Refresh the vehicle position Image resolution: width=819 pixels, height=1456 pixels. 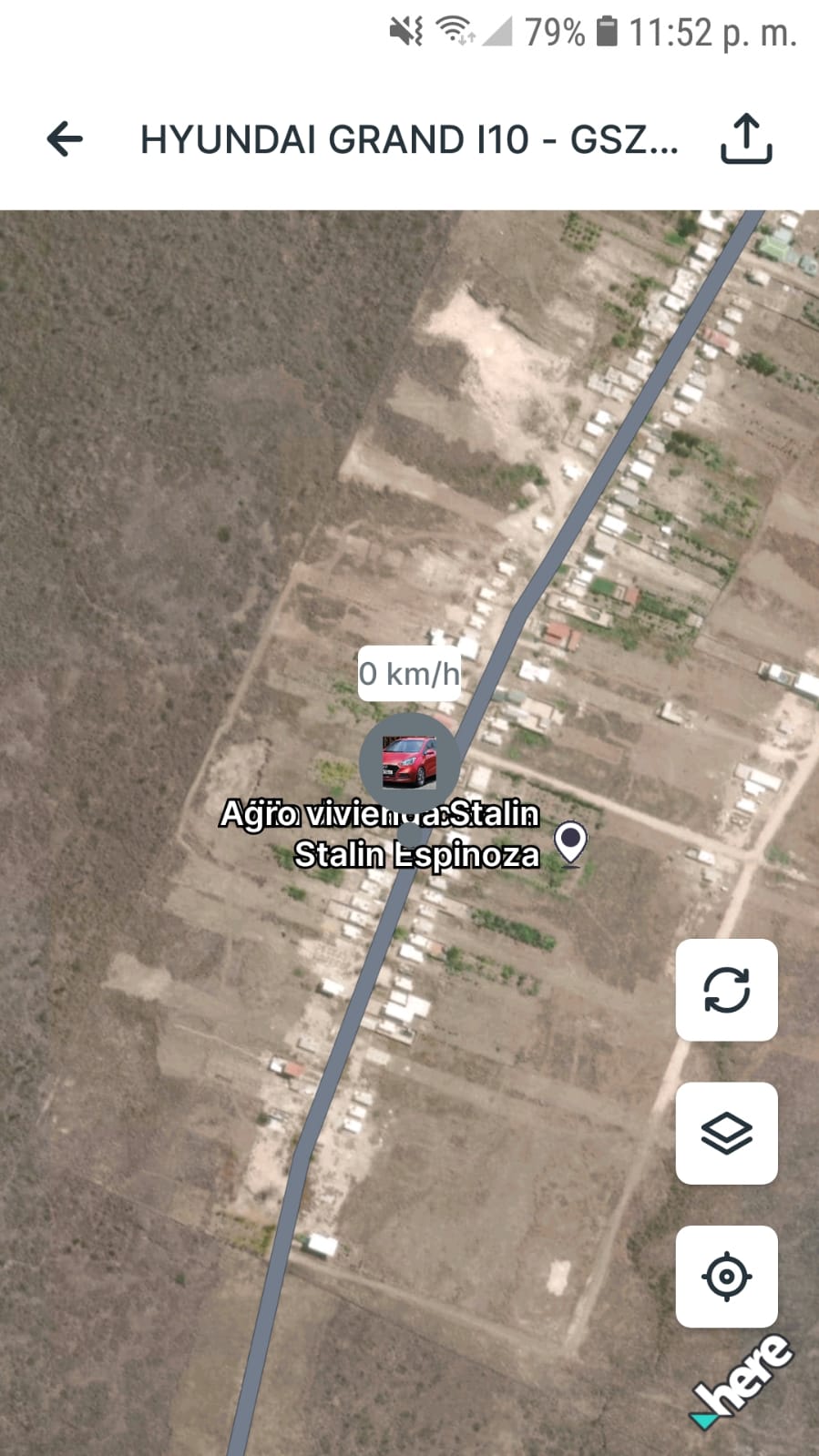(726, 990)
